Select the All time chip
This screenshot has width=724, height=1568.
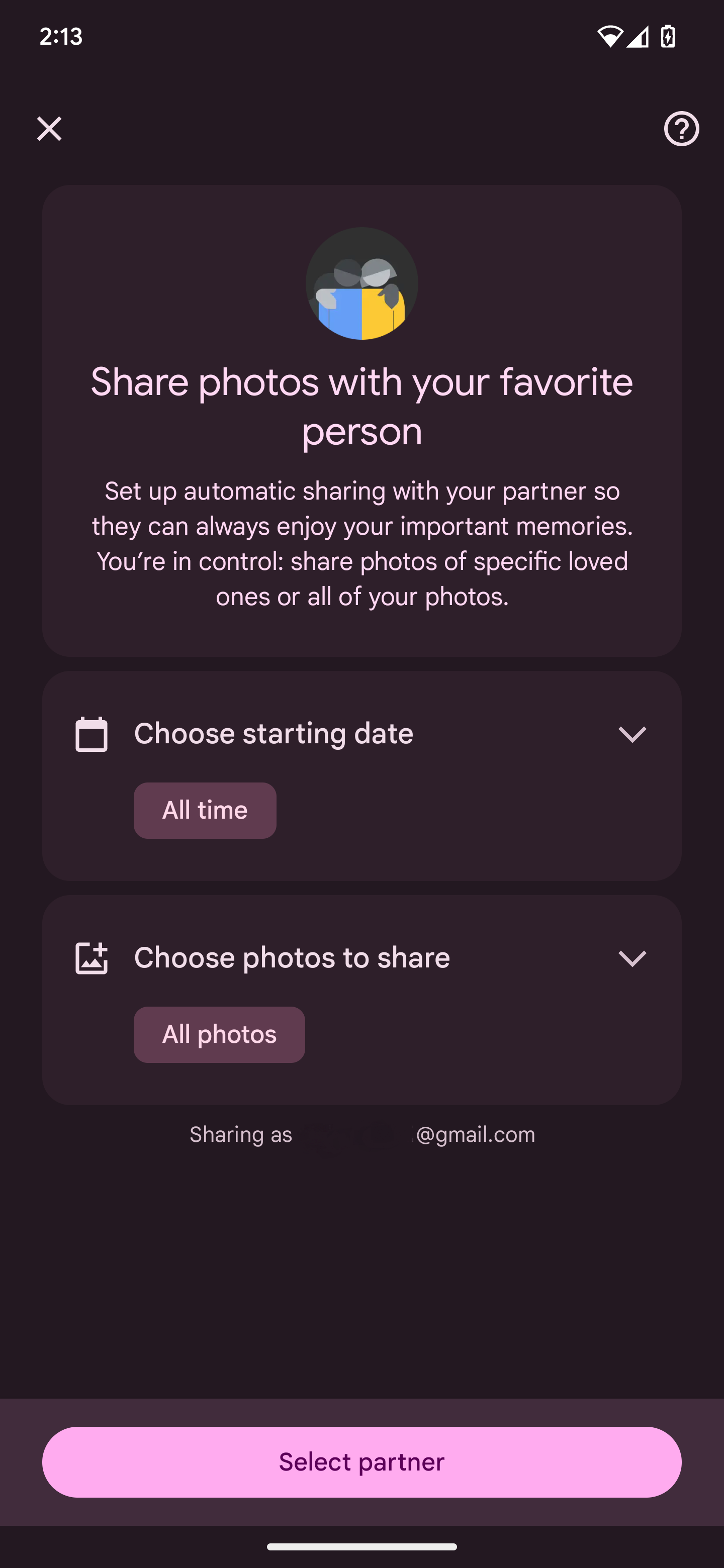(x=205, y=810)
